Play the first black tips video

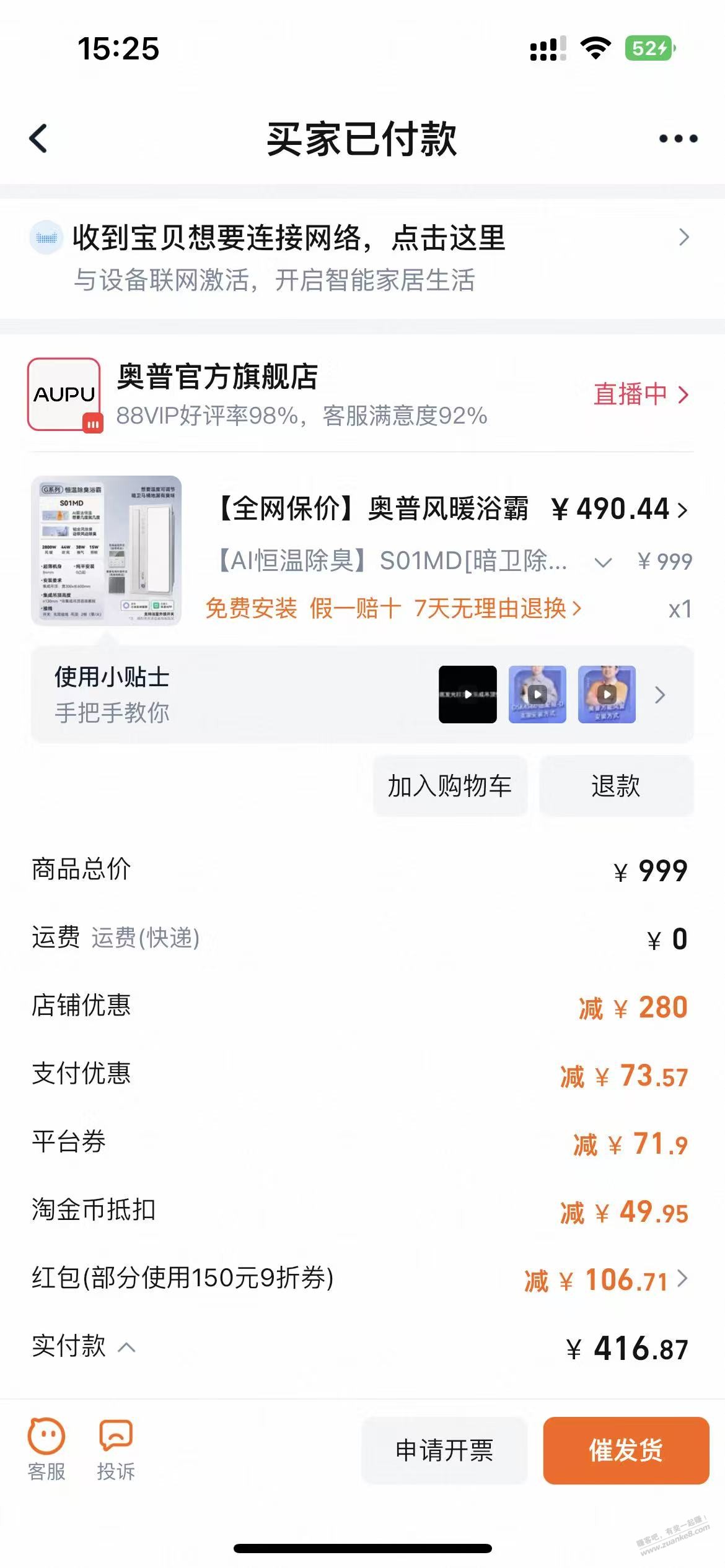(x=467, y=694)
